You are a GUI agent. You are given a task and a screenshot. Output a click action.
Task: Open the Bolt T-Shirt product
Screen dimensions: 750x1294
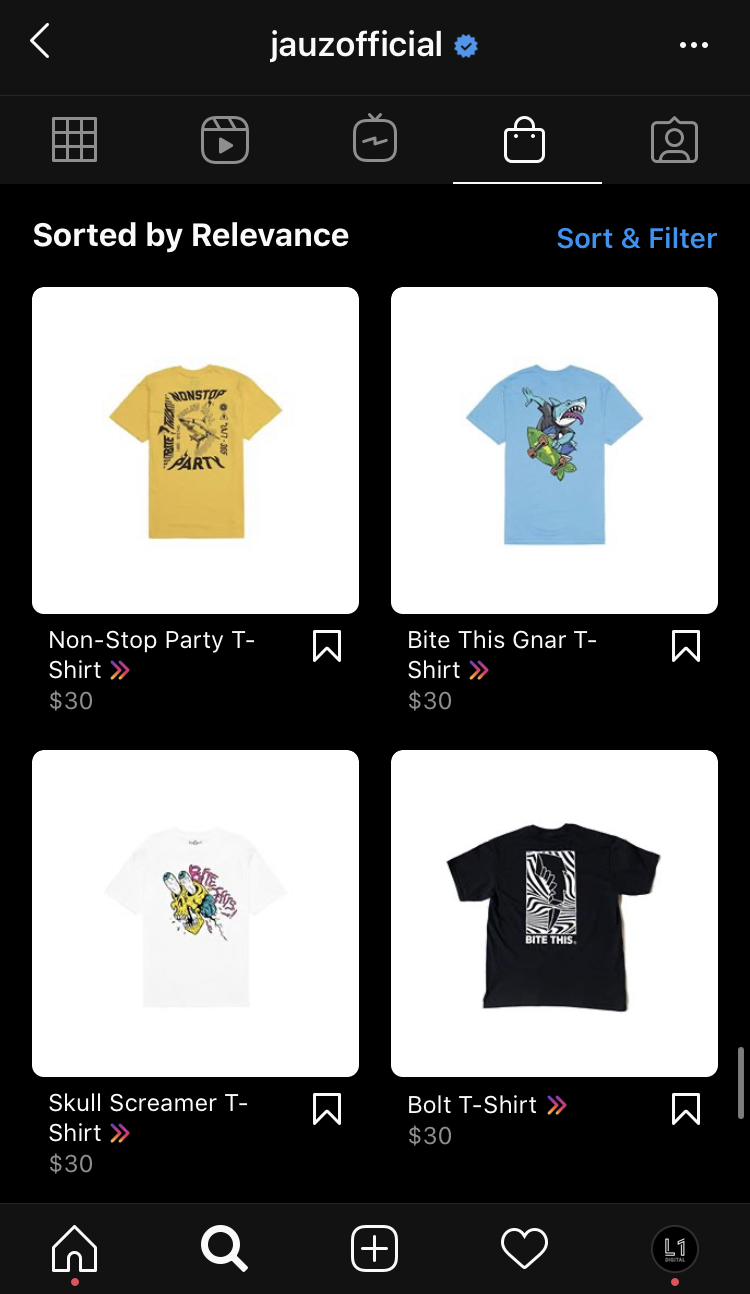(554, 913)
